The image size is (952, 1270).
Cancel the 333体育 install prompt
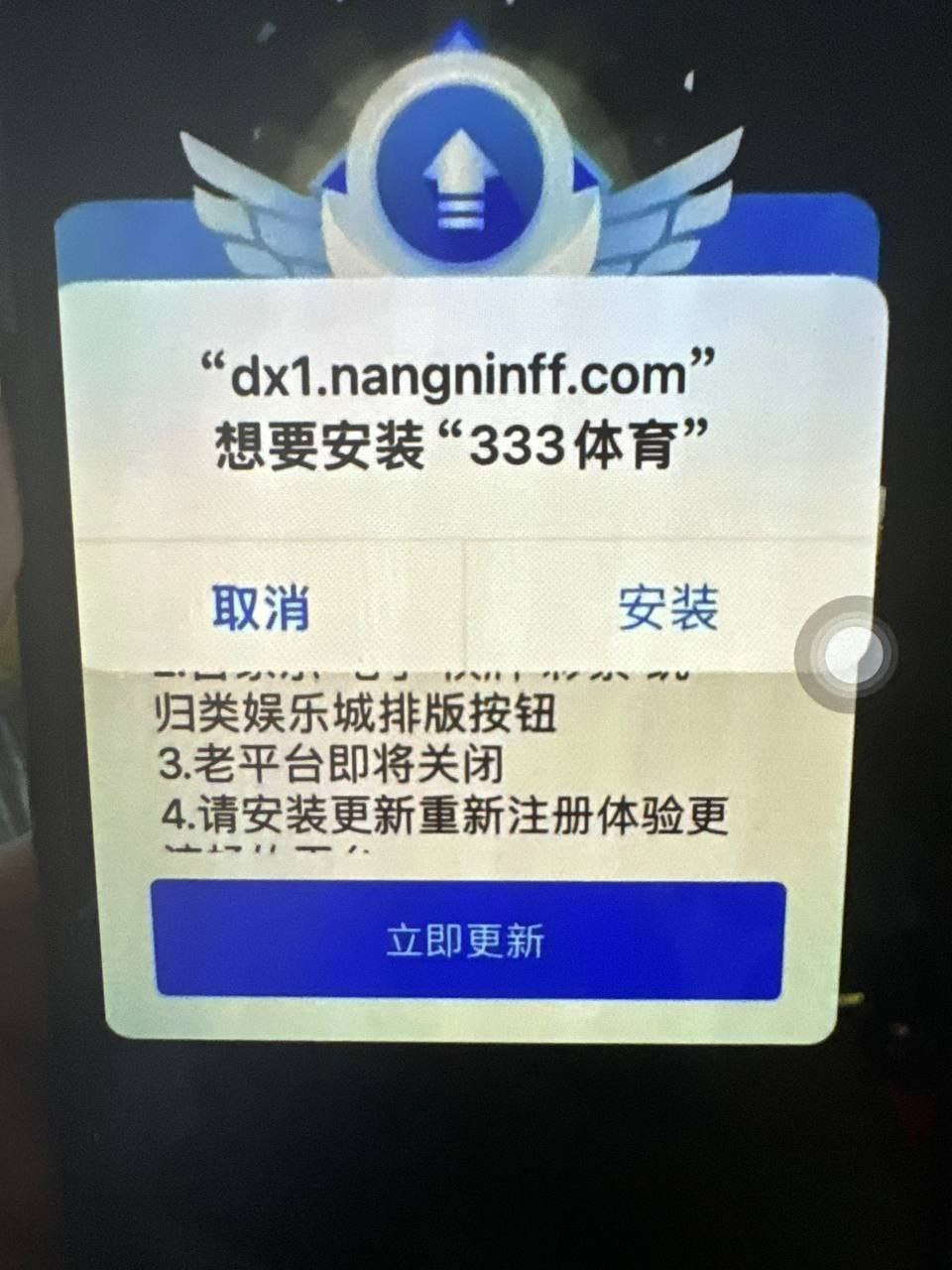click(x=261, y=607)
